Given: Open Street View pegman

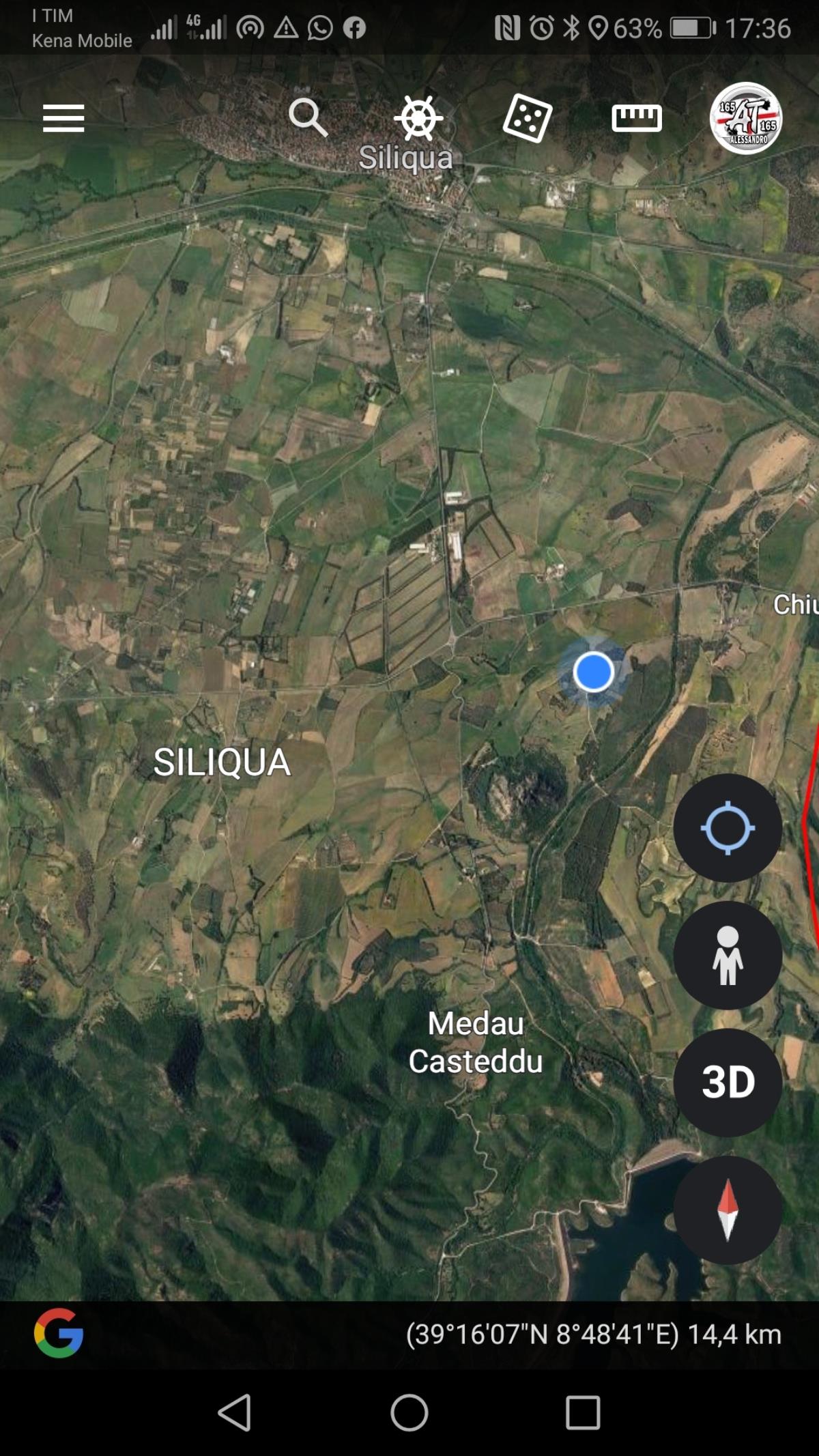Looking at the screenshot, I should (728, 955).
